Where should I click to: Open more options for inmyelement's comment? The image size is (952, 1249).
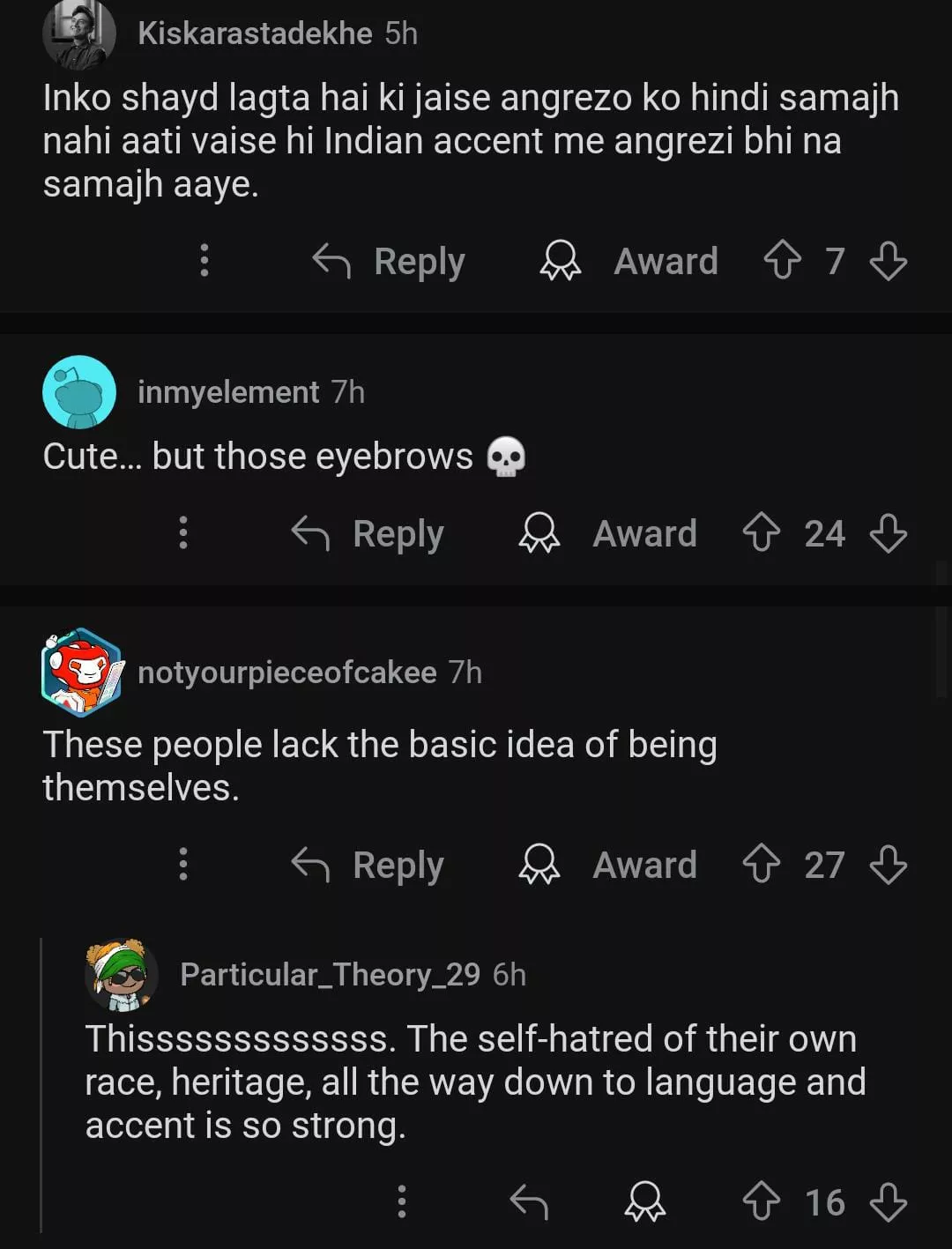(x=183, y=533)
